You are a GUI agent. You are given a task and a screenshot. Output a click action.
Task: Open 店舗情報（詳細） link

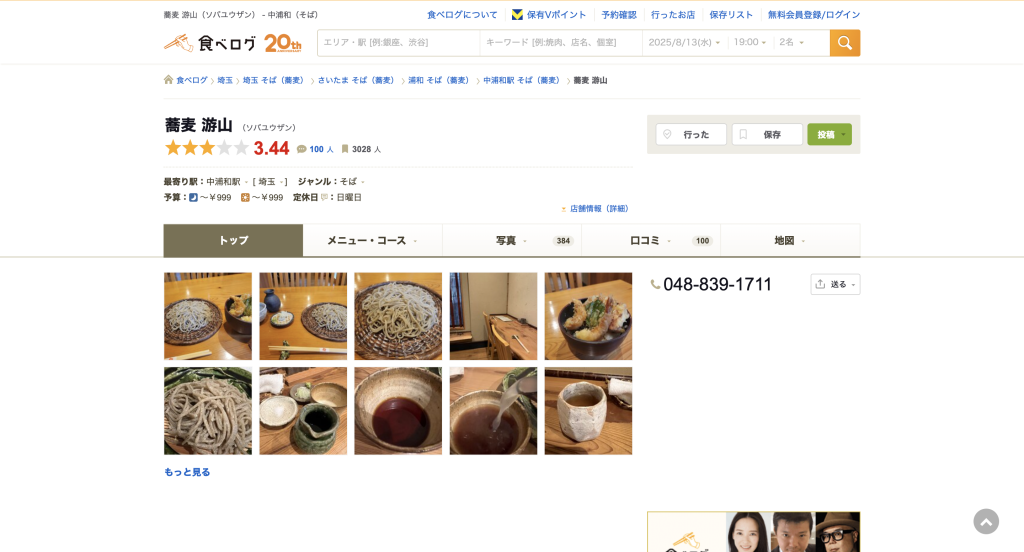[598, 209]
